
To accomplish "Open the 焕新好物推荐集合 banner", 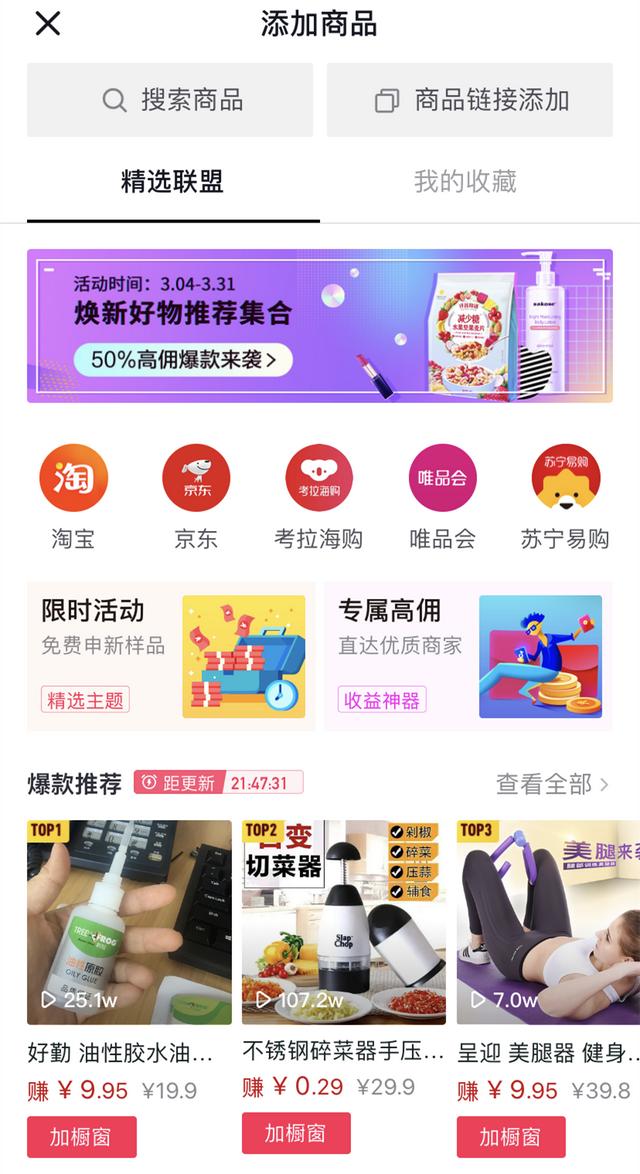I will [320, 326].
